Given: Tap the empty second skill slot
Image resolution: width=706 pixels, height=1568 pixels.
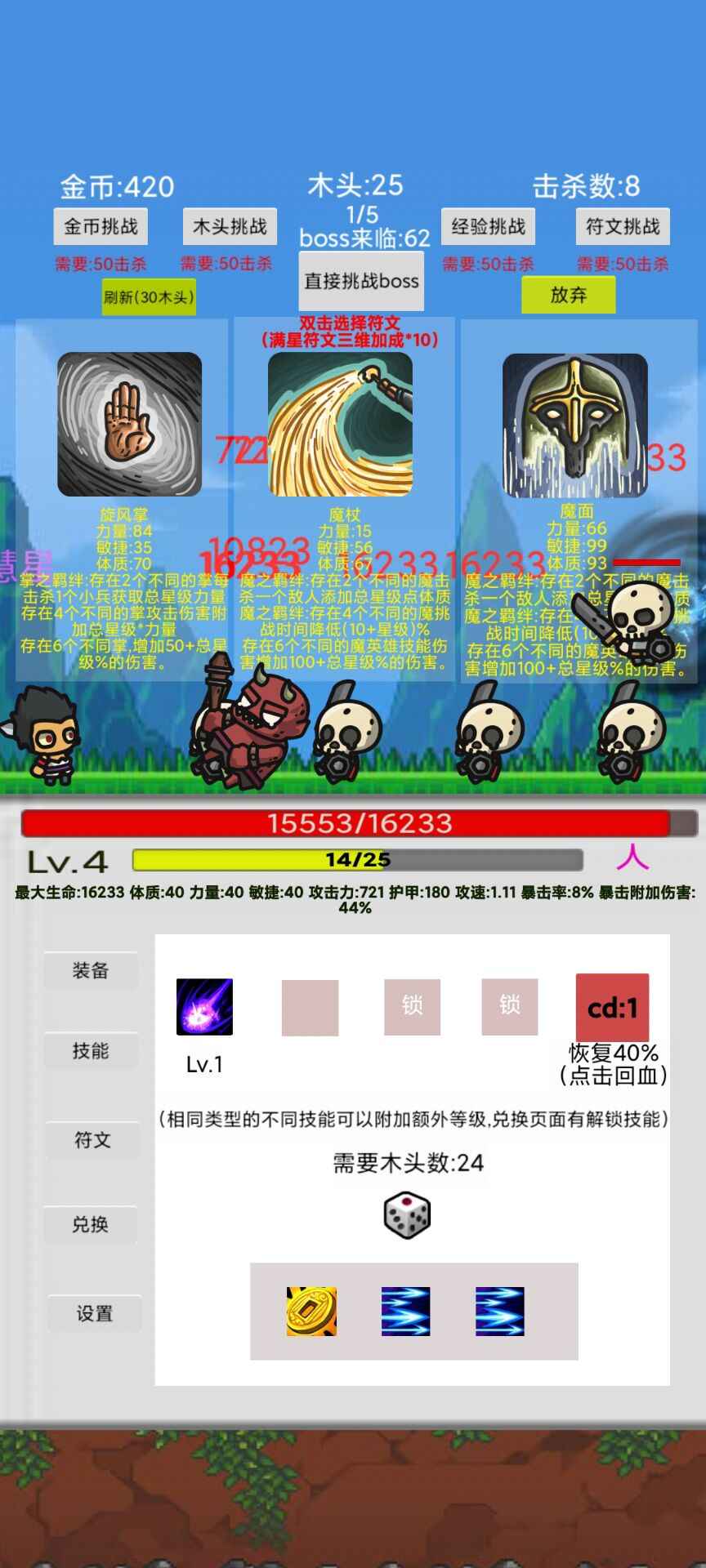Looking at the screenshot, I should (310, 1008).
